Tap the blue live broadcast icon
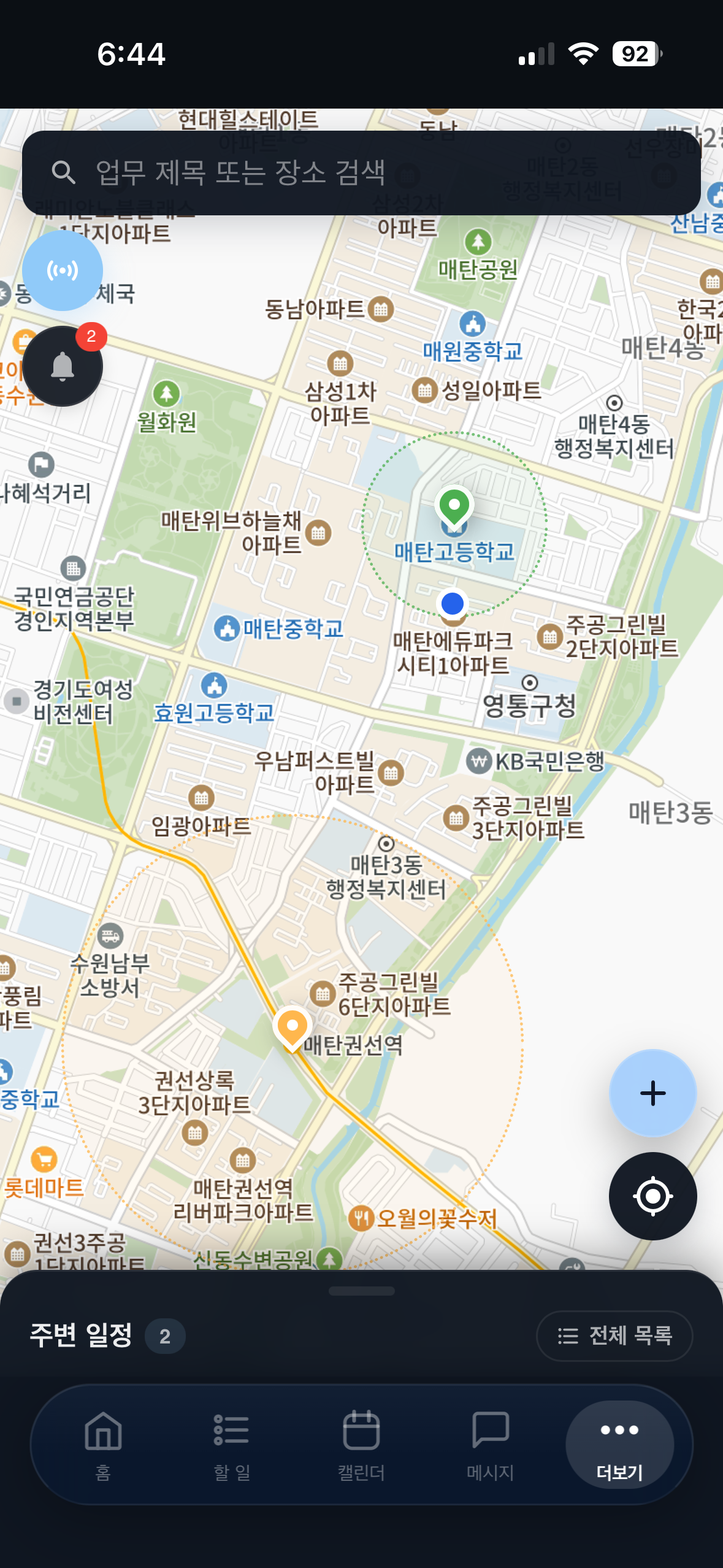 (x=64, y=272)
